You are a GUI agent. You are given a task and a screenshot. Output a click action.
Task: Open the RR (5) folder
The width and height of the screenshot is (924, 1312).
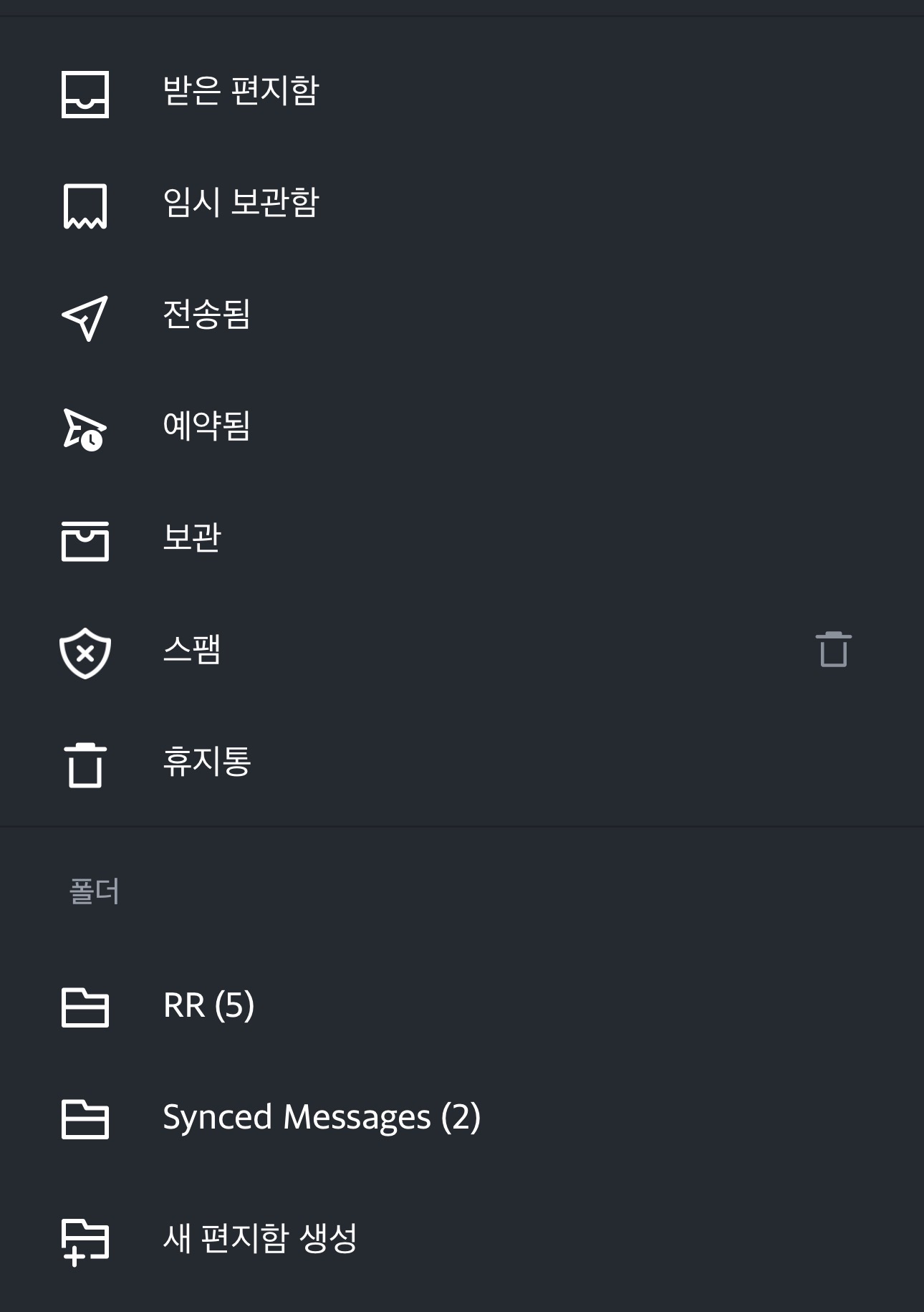tap(208, 1006)
